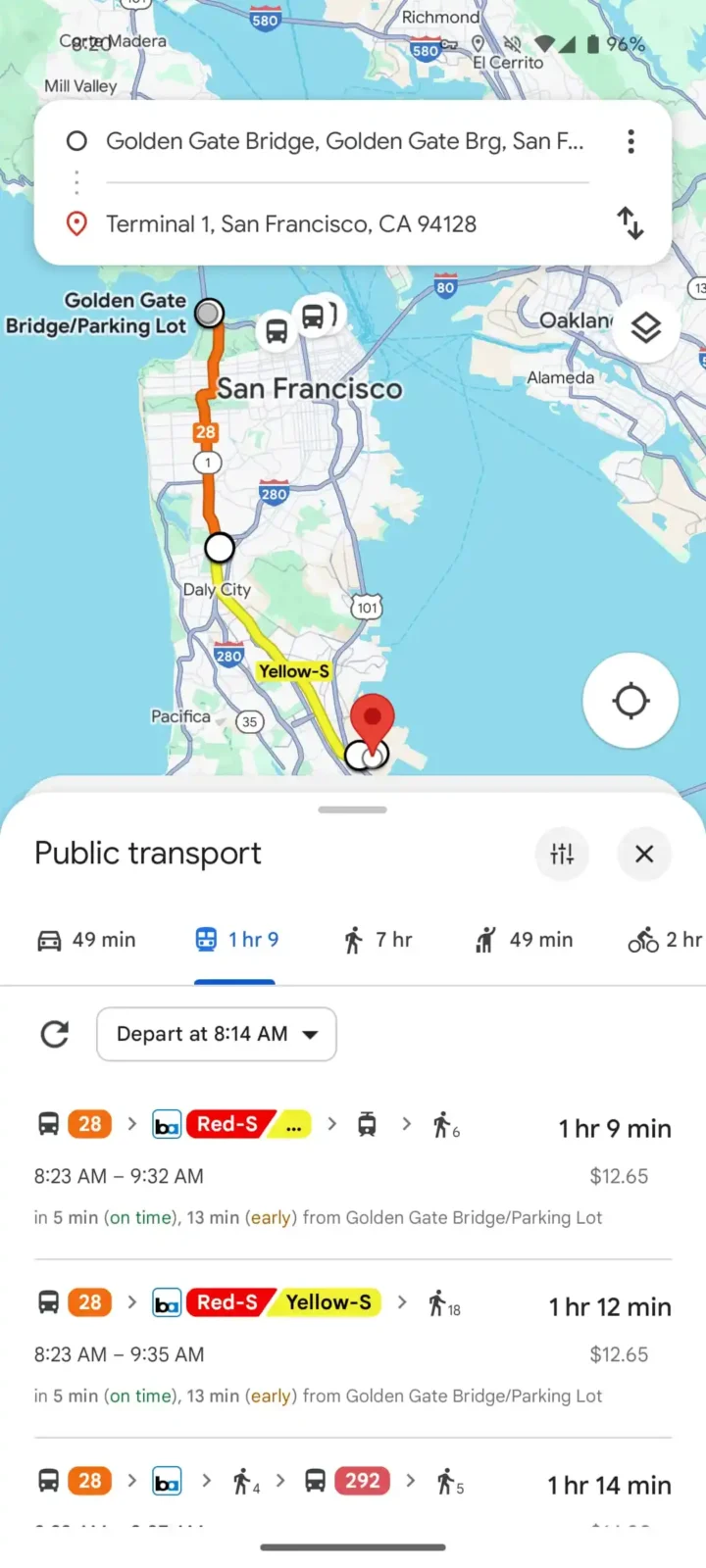Choose the 1 hr 14 min route with bus 292
706x1568 pixels.
click(353, 1485)
